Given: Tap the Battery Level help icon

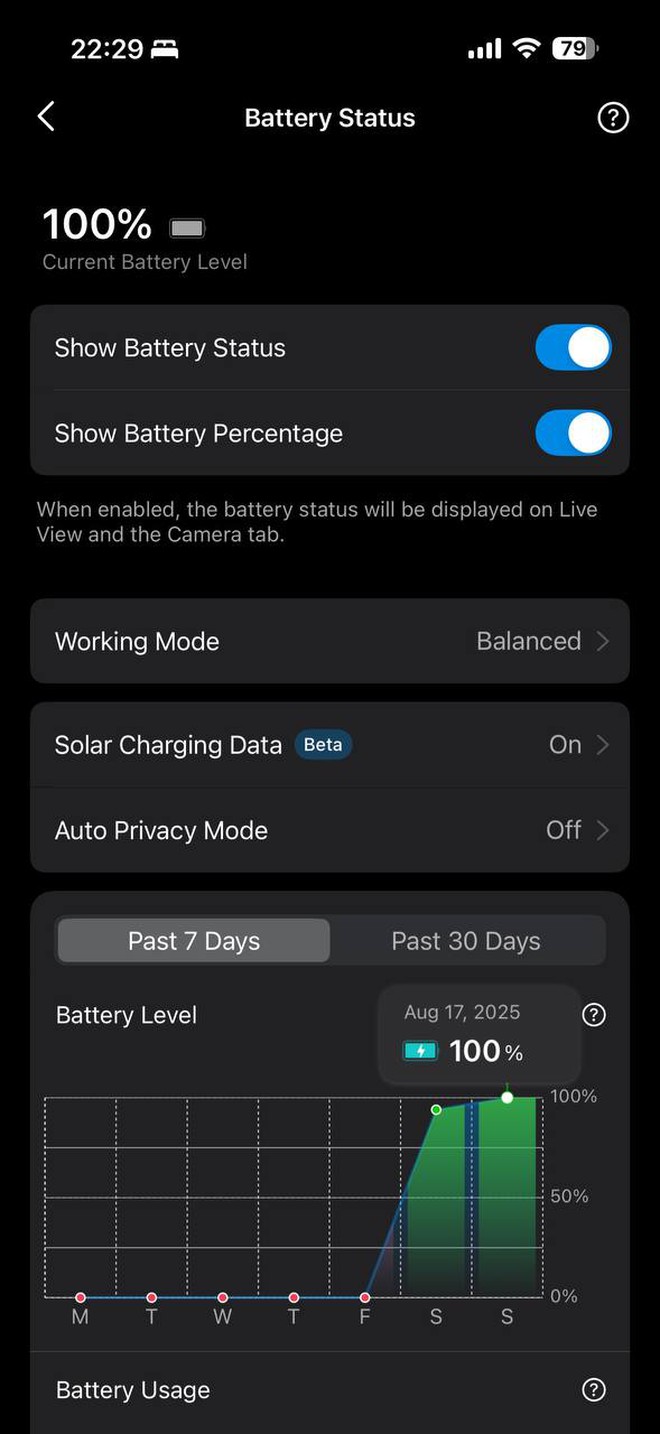Looking at the screenshot, I should [x=594, y=1015].
